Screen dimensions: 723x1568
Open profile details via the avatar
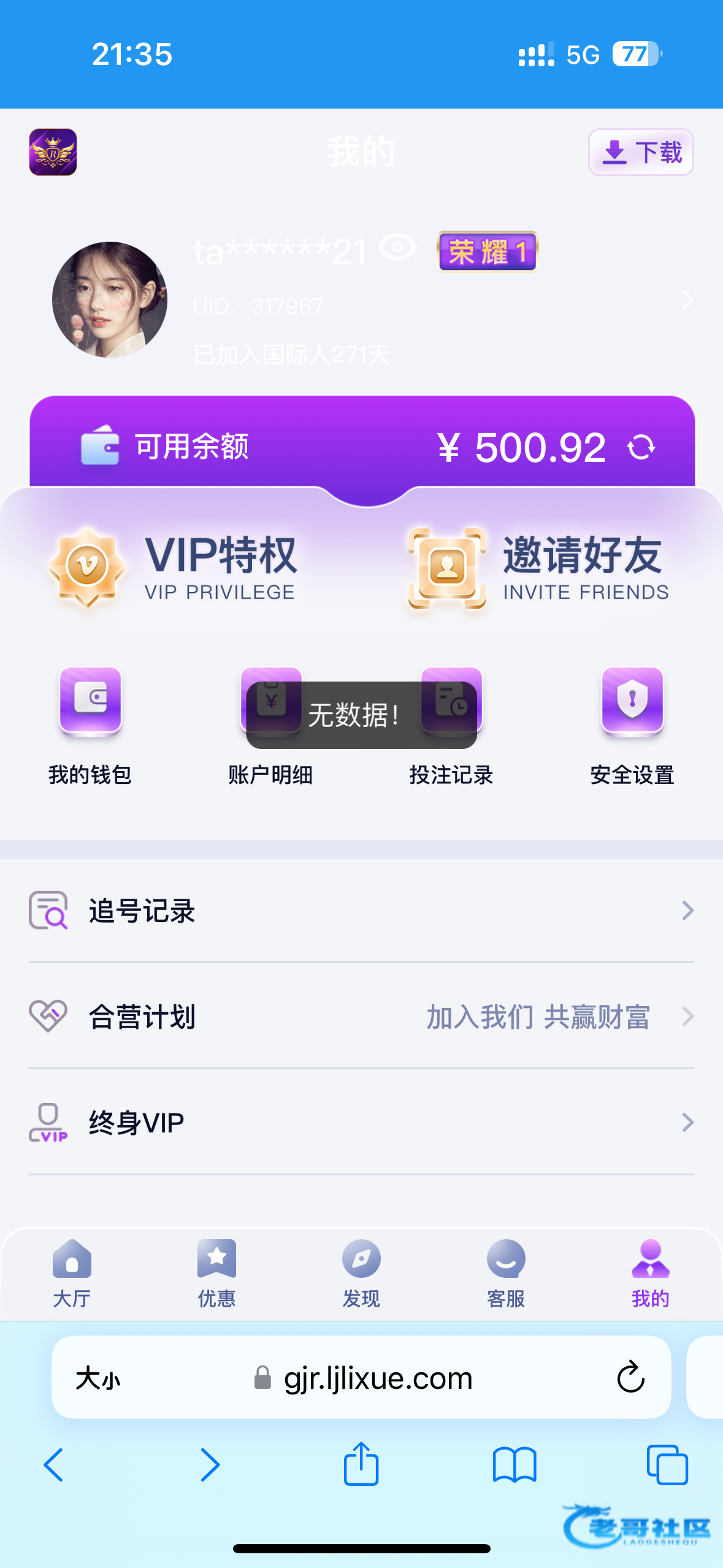coord(110,299)
